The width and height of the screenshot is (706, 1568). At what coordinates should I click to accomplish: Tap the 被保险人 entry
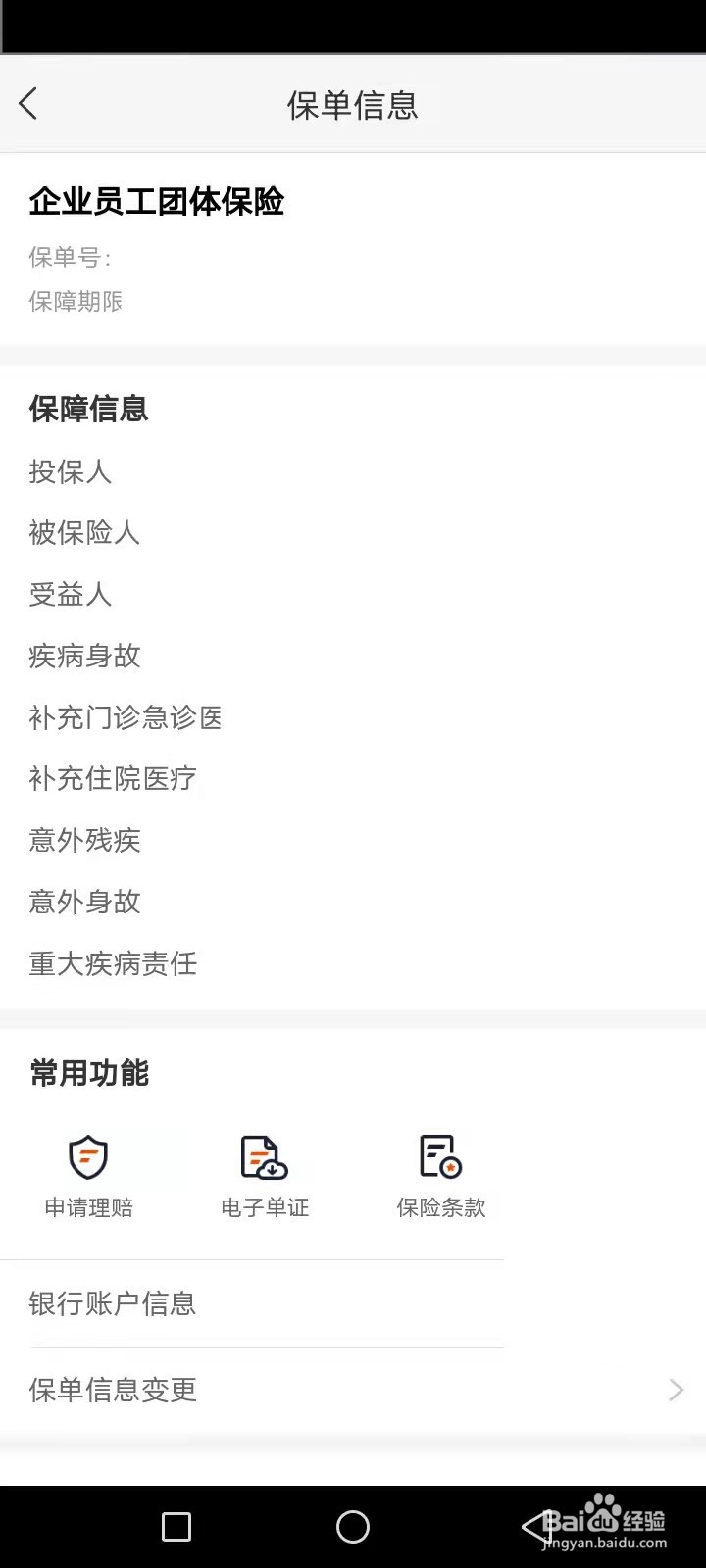point(83,534)
